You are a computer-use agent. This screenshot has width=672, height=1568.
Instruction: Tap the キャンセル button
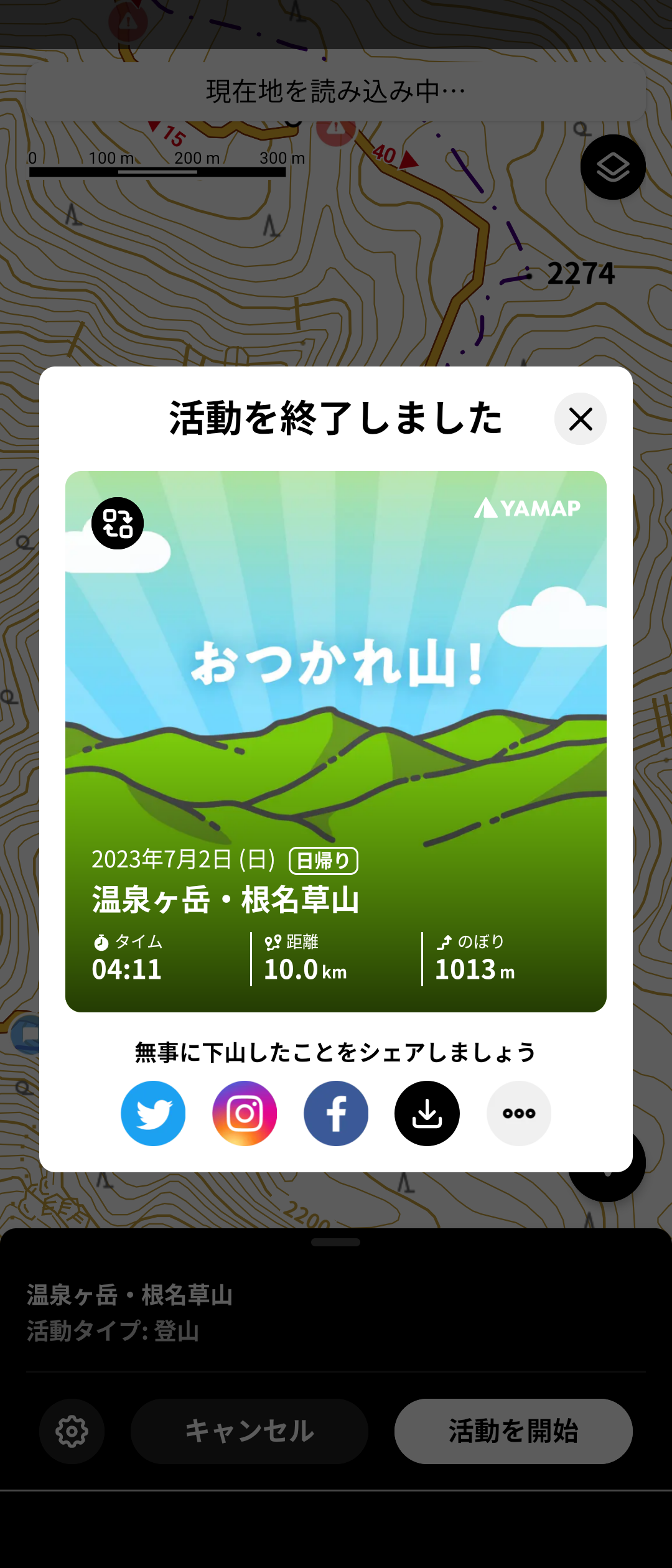250,1431
